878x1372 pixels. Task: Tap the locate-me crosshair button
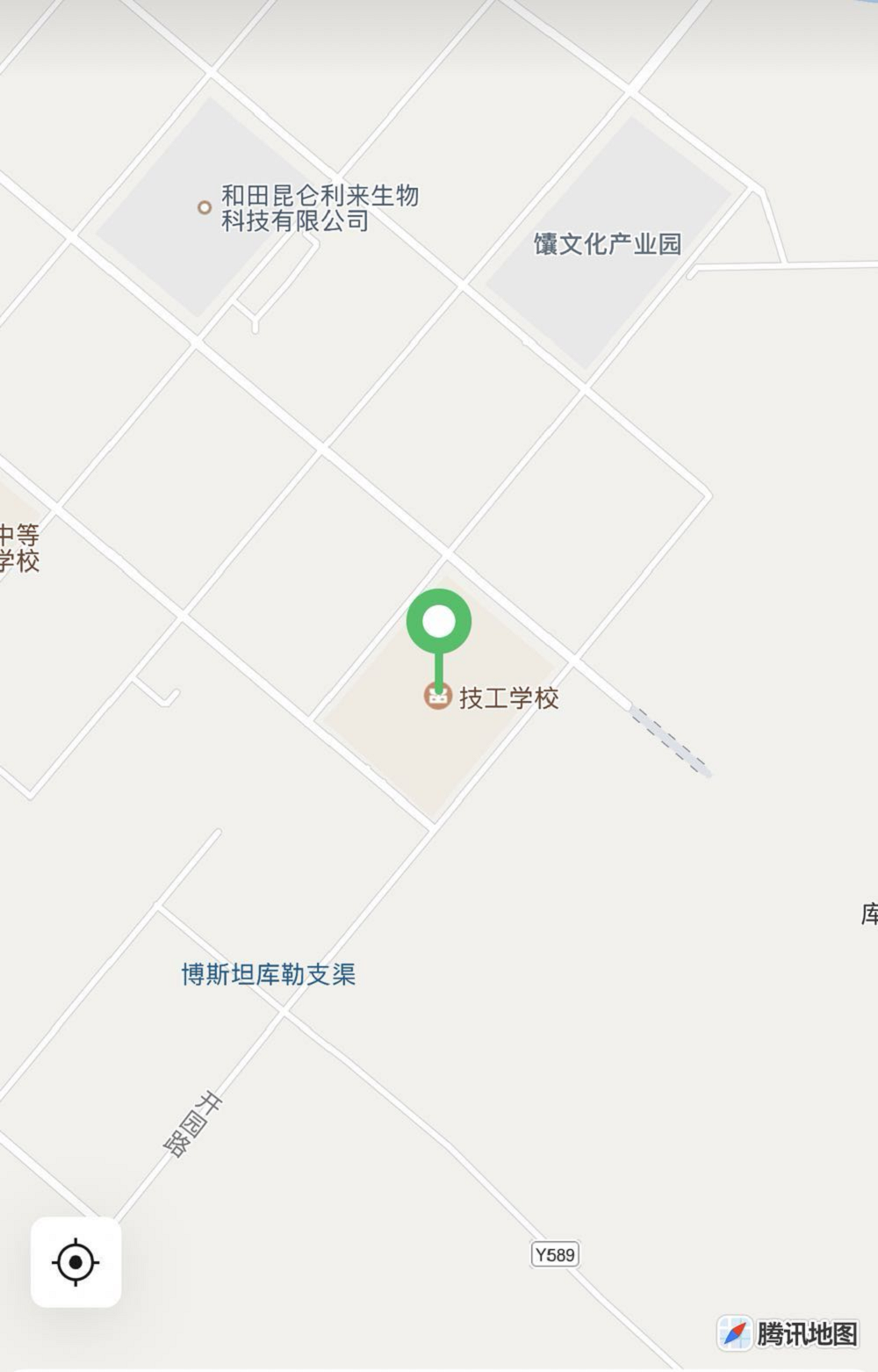(76, 1262)
